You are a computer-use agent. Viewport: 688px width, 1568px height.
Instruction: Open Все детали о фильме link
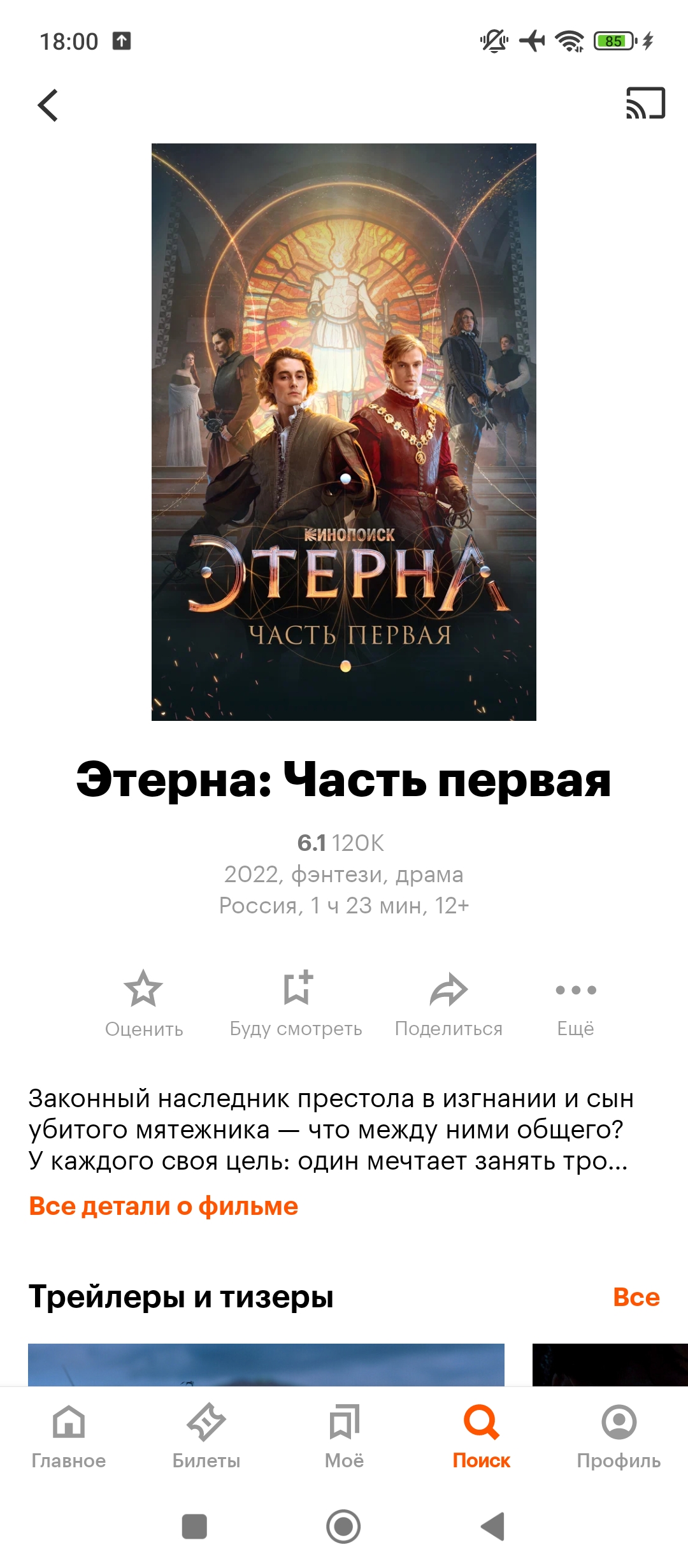click(164, 1206)
